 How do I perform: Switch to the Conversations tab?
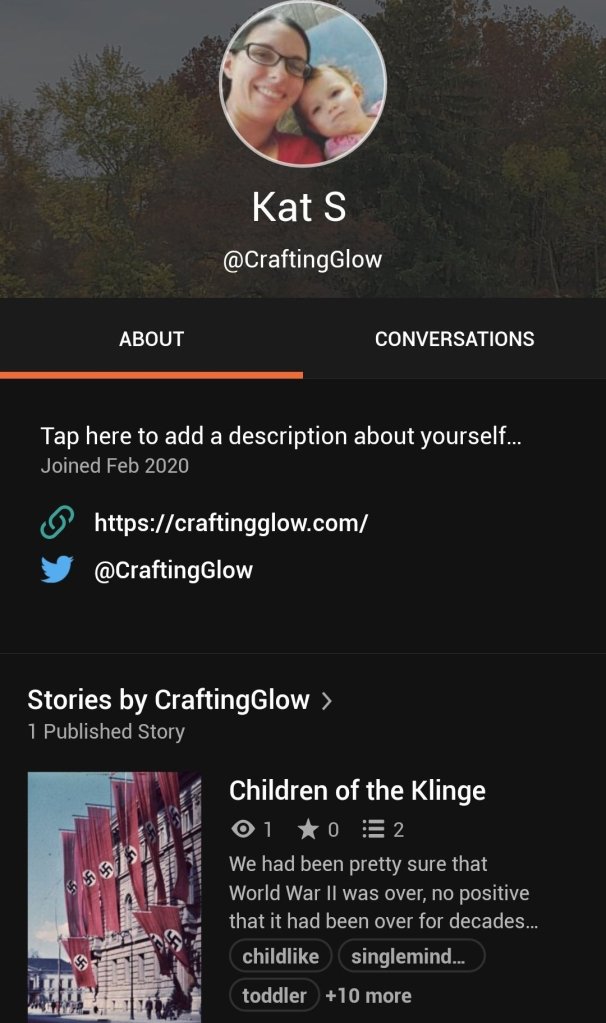point(454,339)
